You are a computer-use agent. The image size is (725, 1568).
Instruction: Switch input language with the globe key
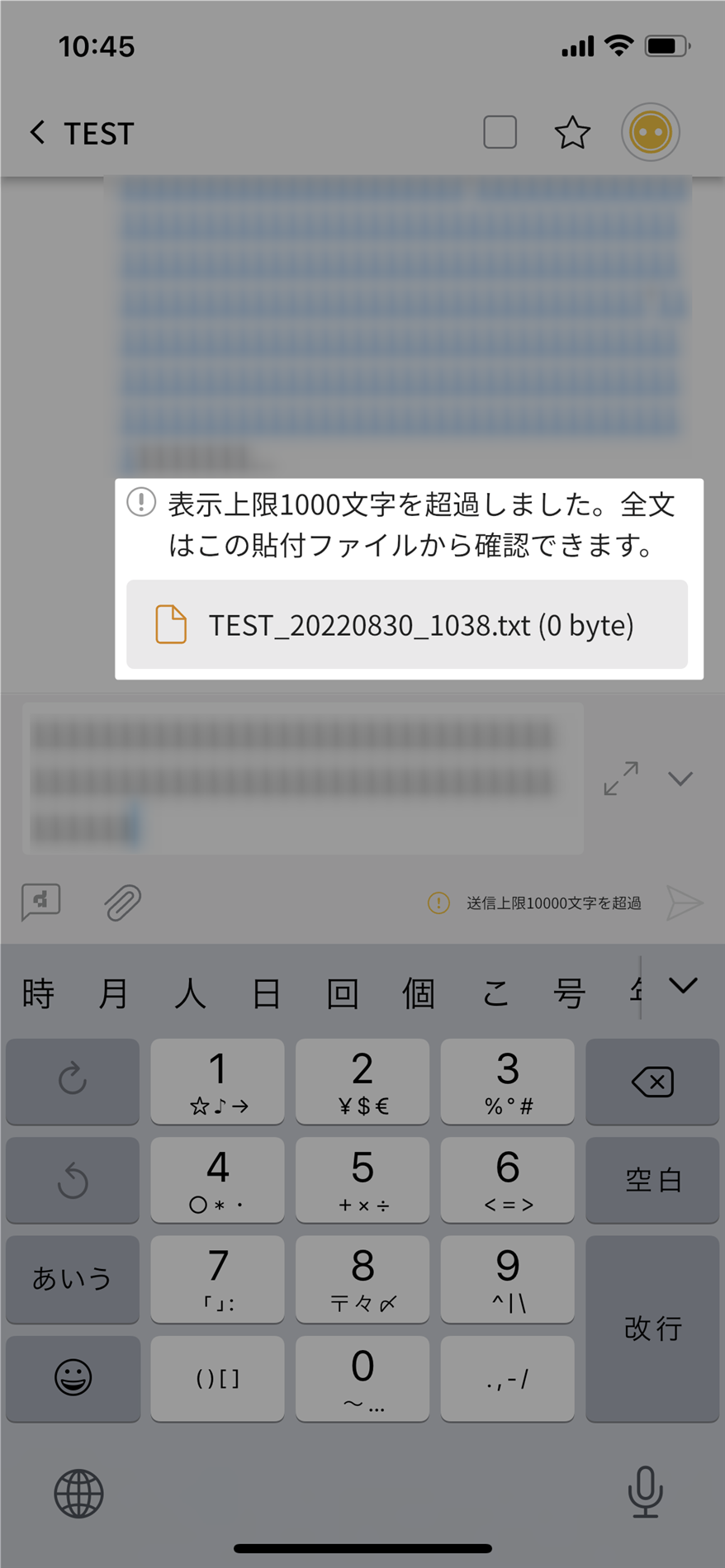tap(78, 1493)
